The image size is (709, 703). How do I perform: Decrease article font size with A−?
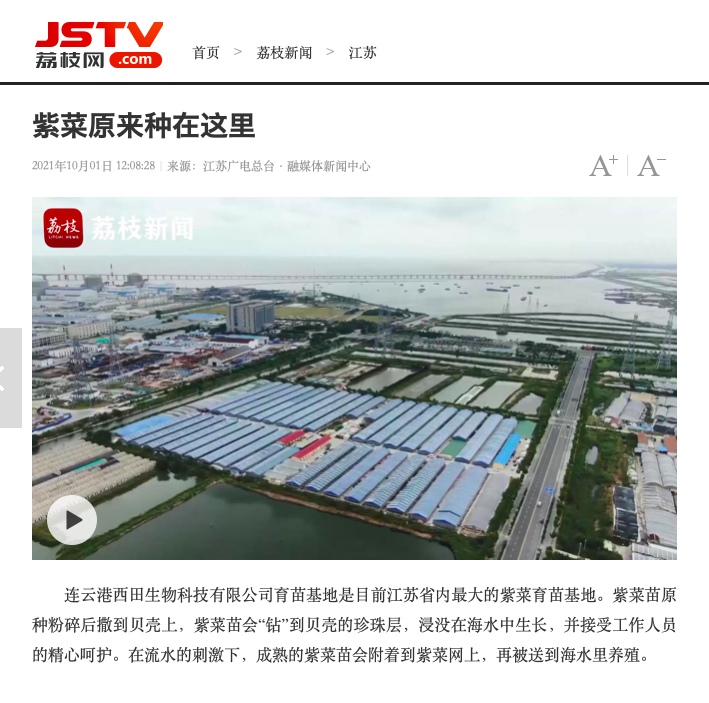652,166
